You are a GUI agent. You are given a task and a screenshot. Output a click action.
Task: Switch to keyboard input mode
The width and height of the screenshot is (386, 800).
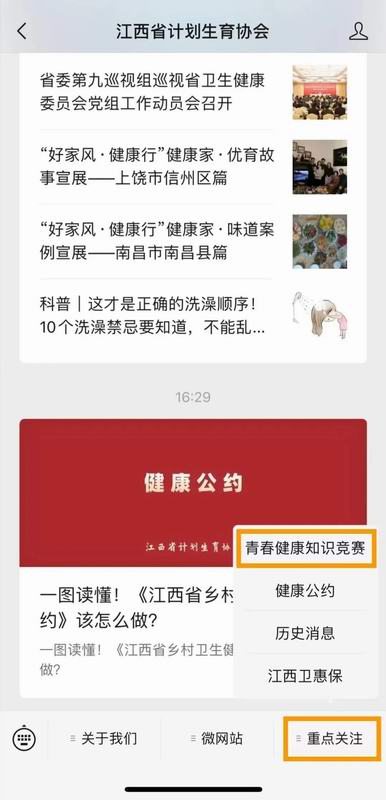(x=24, y=738)
